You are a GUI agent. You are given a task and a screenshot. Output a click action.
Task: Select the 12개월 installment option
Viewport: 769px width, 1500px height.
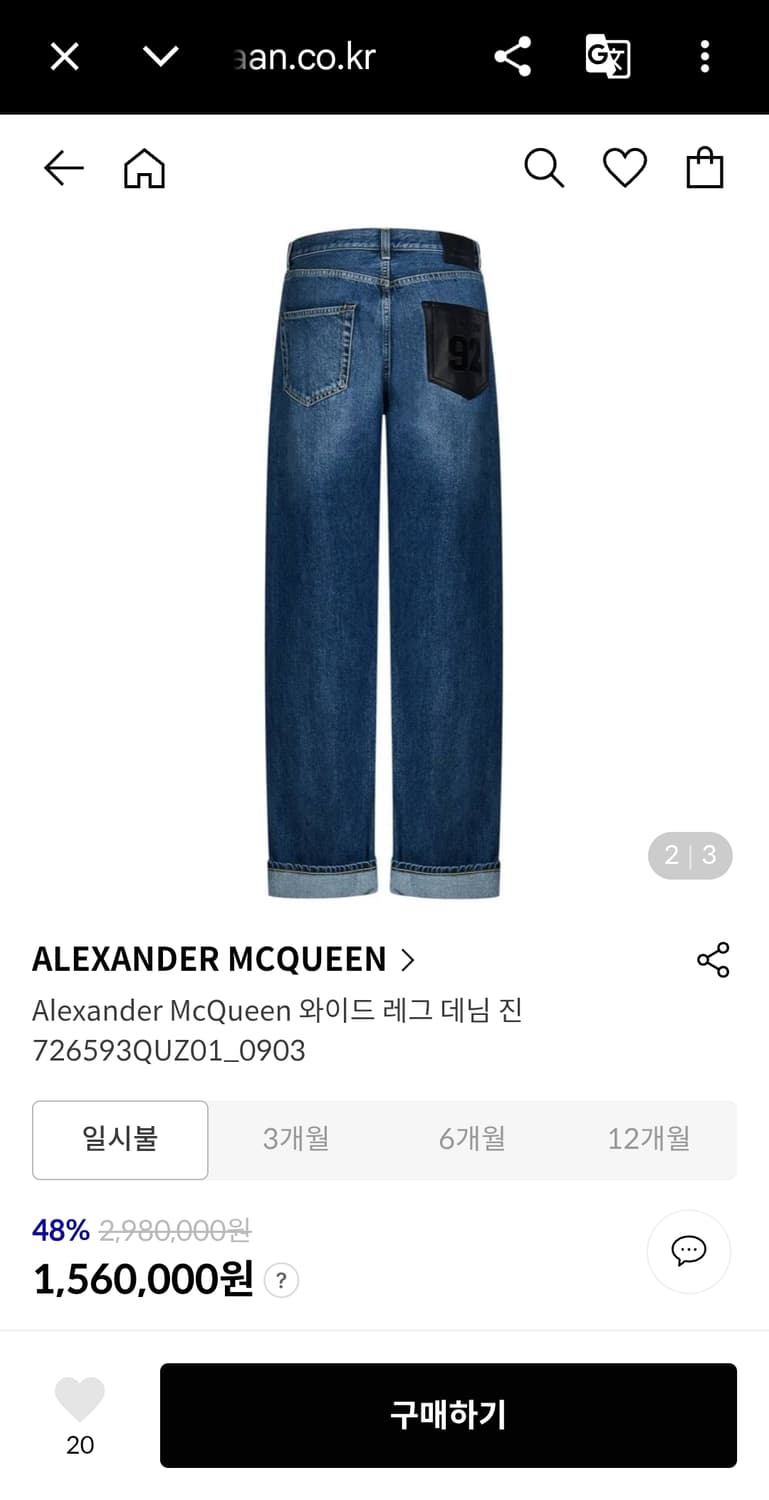click(x=647, y=1139)
